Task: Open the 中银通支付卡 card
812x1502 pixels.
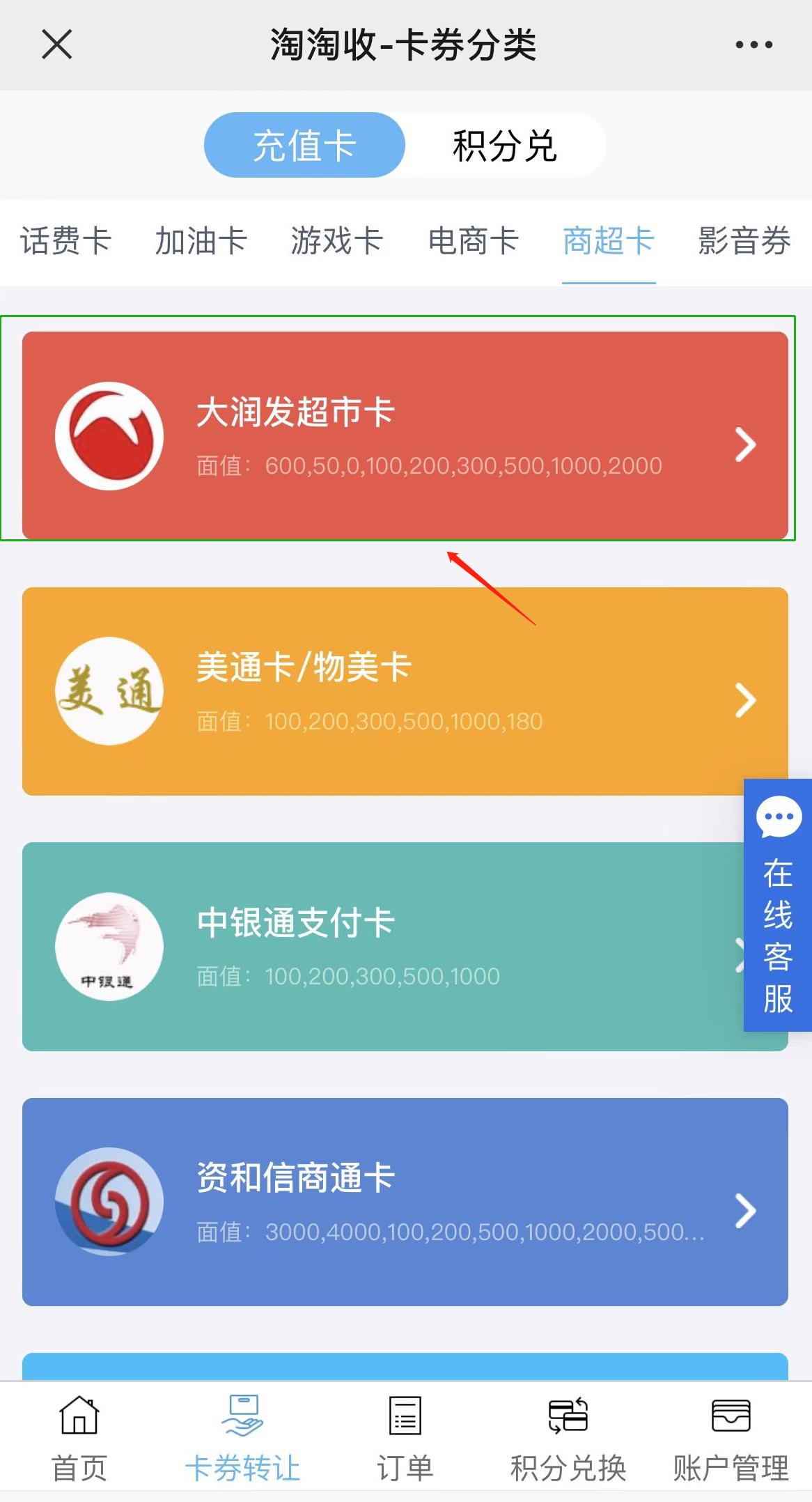Action: point(383,946)
